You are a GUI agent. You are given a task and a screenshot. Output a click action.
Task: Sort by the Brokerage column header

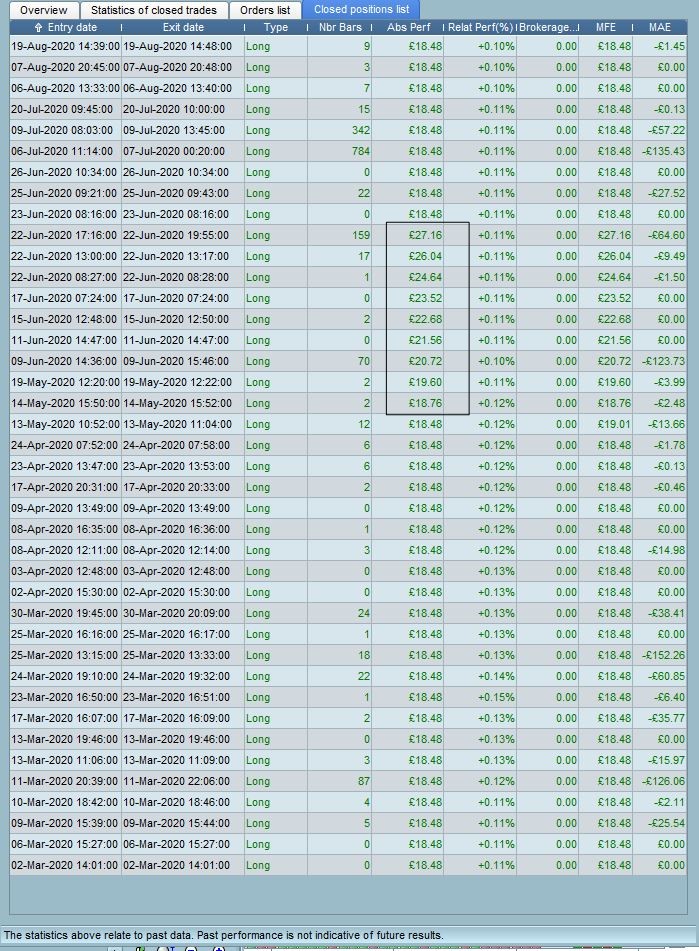(548, 27)
